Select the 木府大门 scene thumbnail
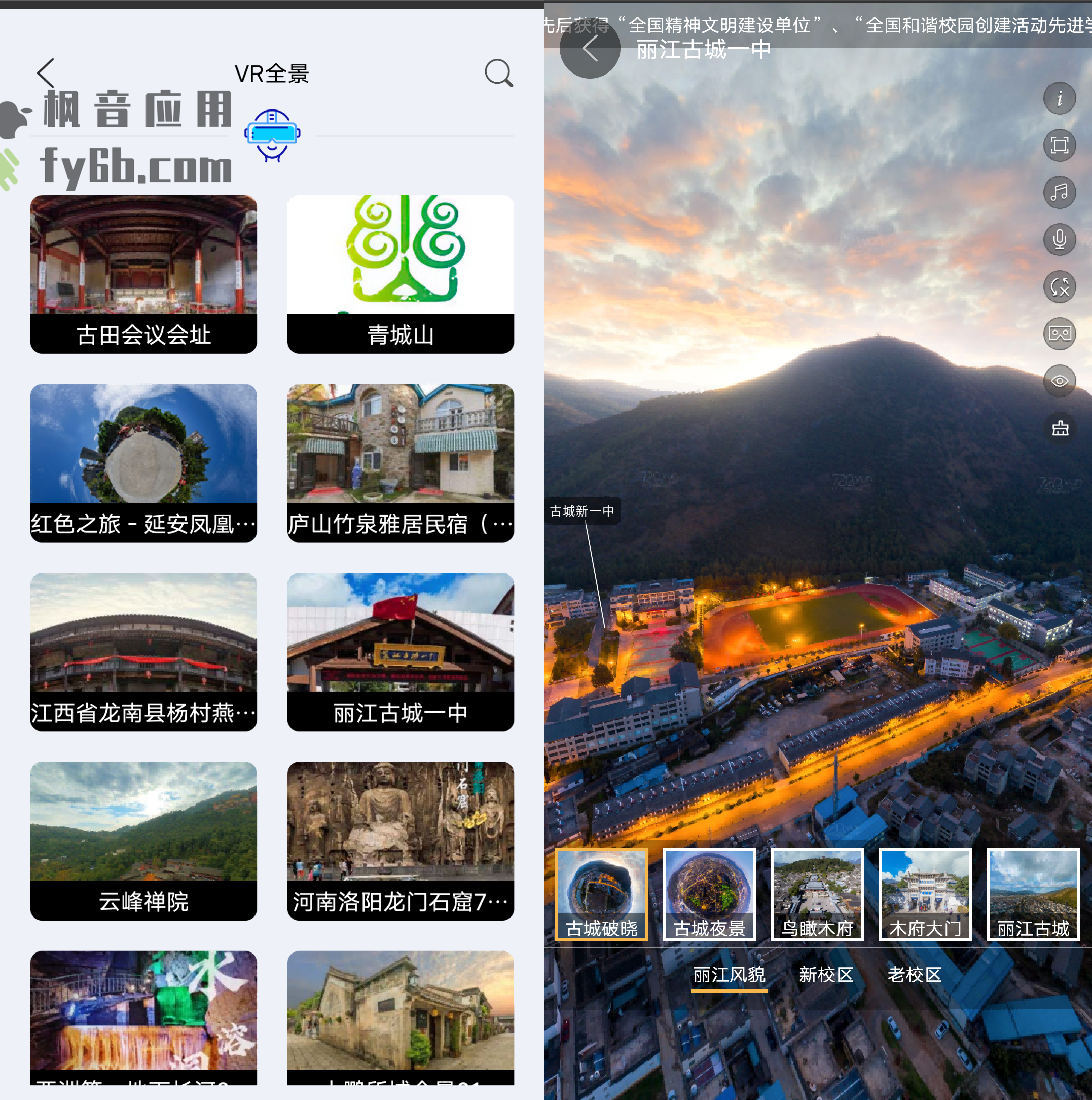The height and width of the screenshot is (1100, 1092). 925,894
